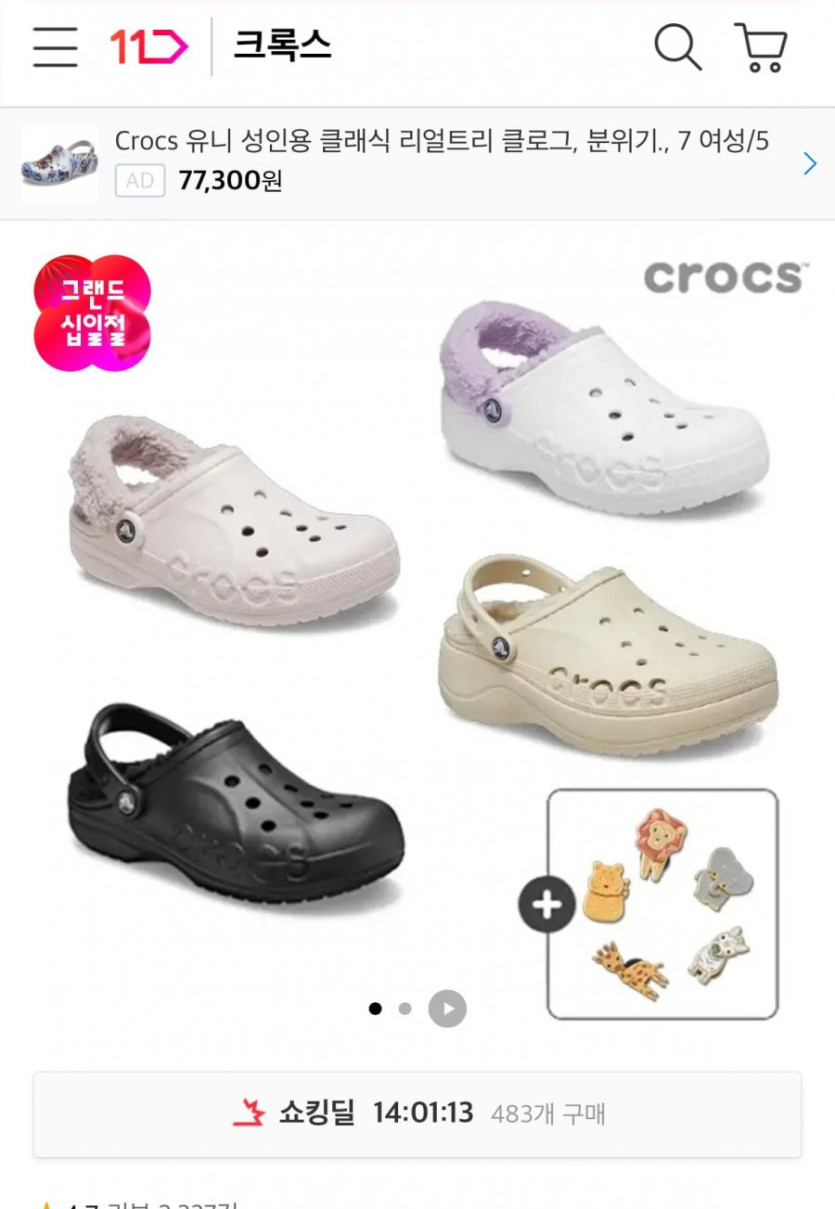Open the 쇼킹딜 deal banner
Screen dimensions: 835x1209
417,1114
